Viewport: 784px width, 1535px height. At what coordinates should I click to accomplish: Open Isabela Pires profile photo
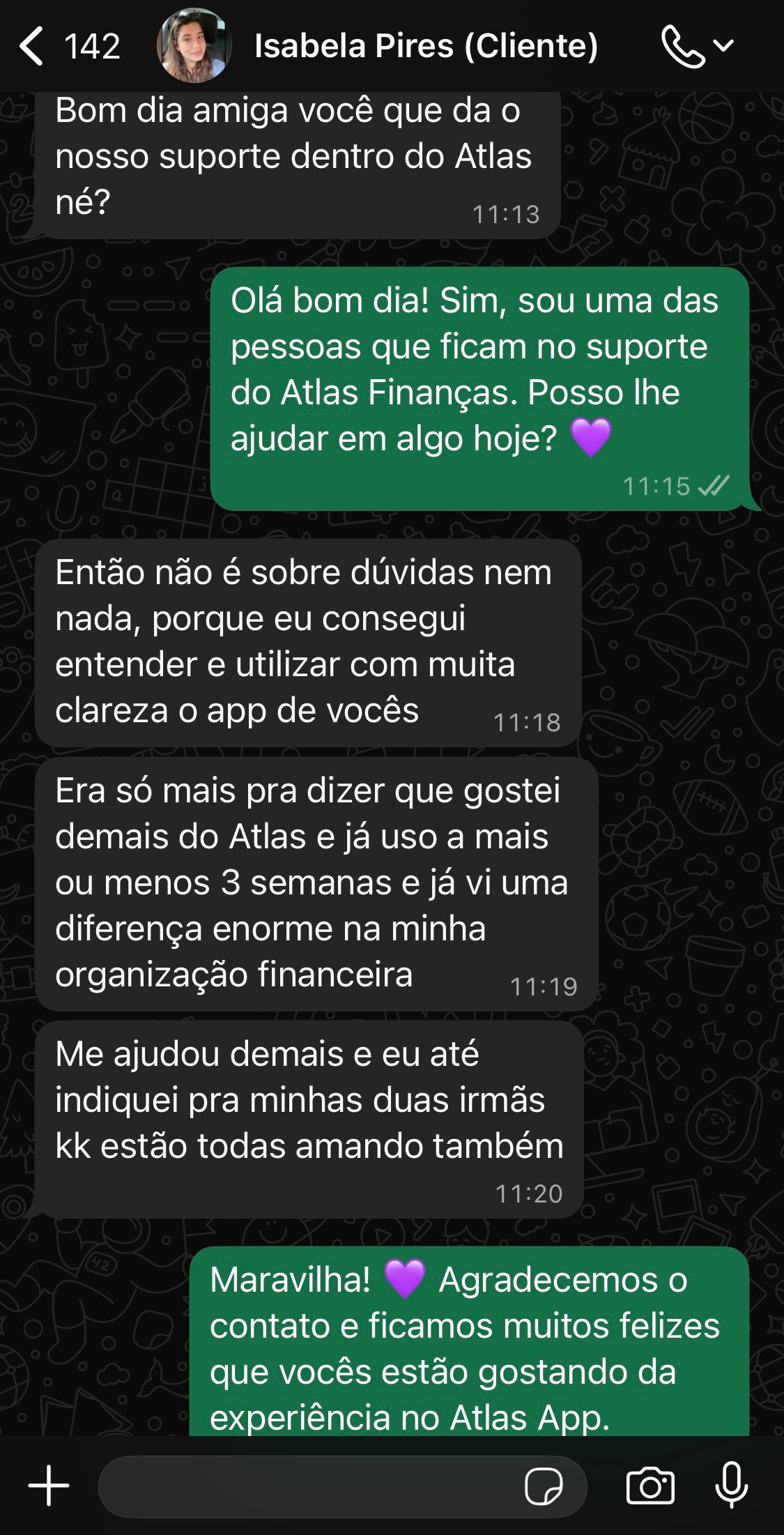click(x=193, y=46)
